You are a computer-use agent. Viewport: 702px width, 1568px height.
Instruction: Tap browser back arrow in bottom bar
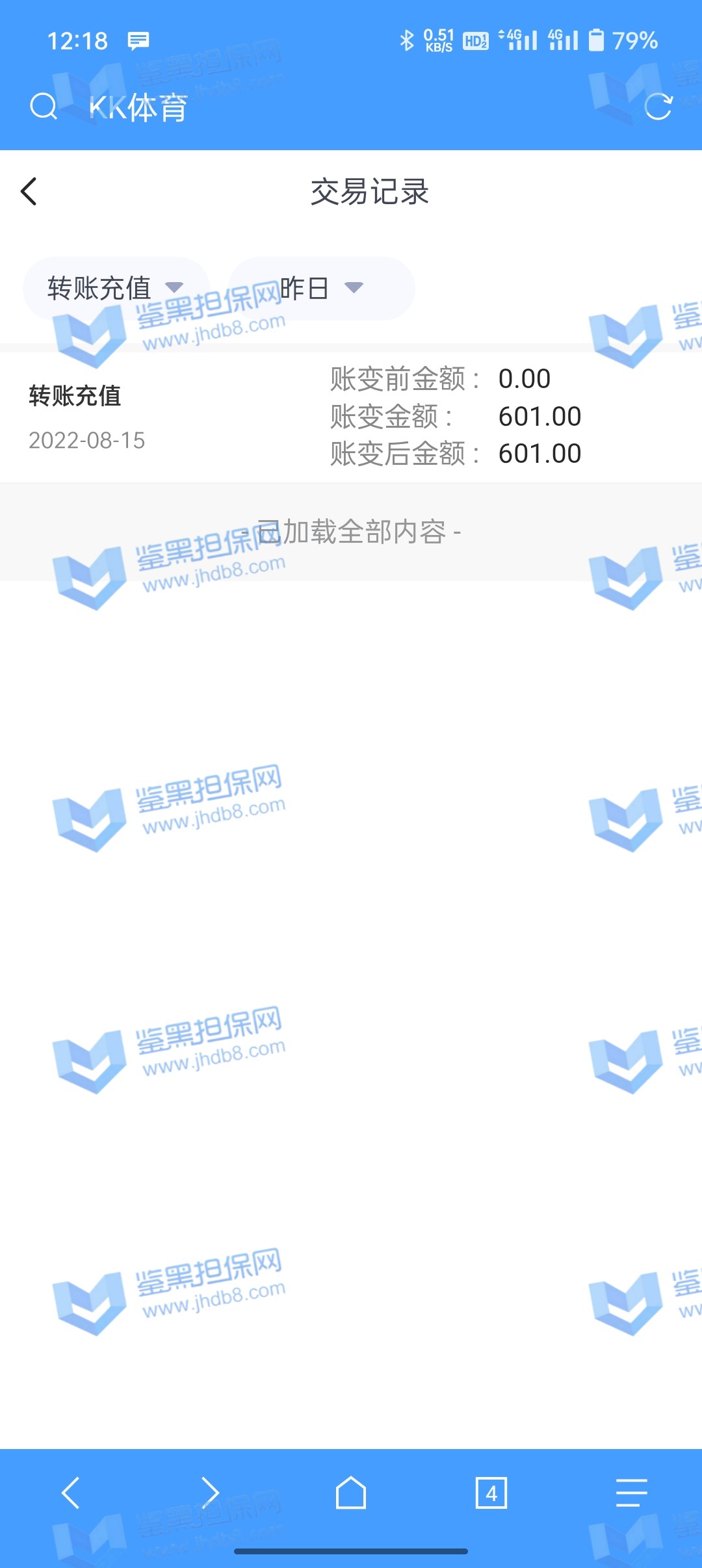pyautogui.click(x=70, y=1493)
